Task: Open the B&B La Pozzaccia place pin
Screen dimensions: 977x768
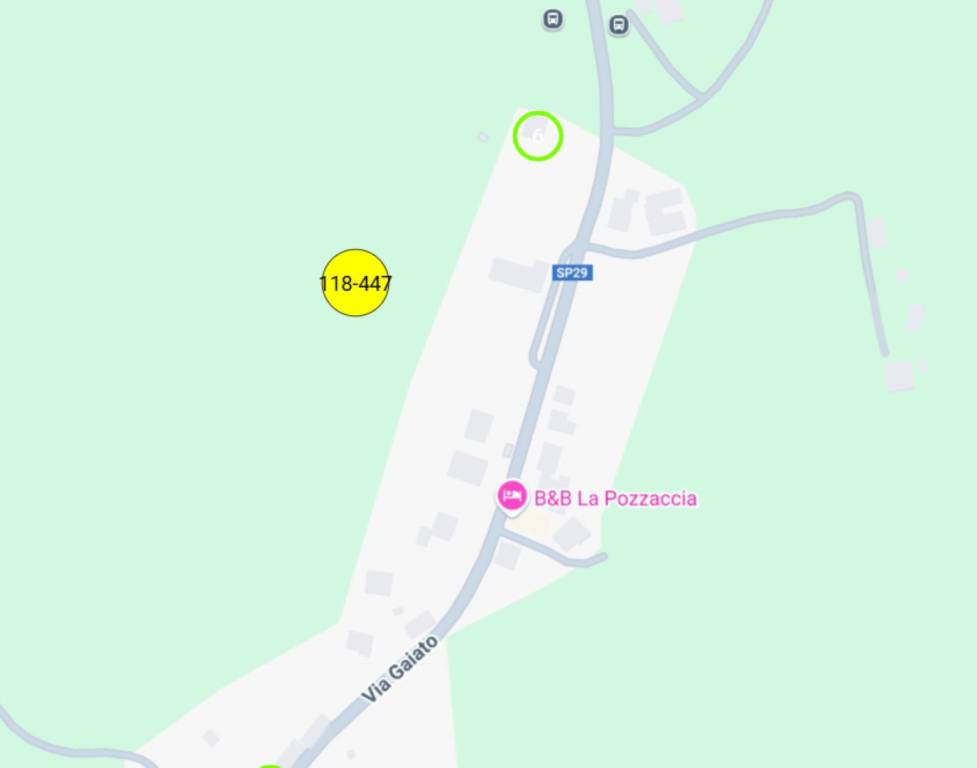Action: (x=512, y=496)
